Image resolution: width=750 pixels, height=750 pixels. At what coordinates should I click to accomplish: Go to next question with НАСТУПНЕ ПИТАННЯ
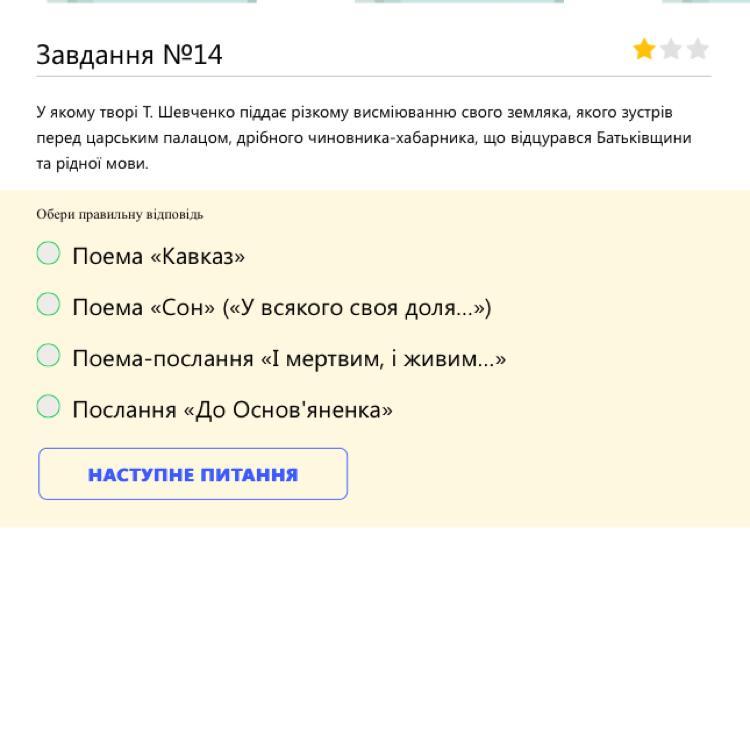(x=193, y=474)
